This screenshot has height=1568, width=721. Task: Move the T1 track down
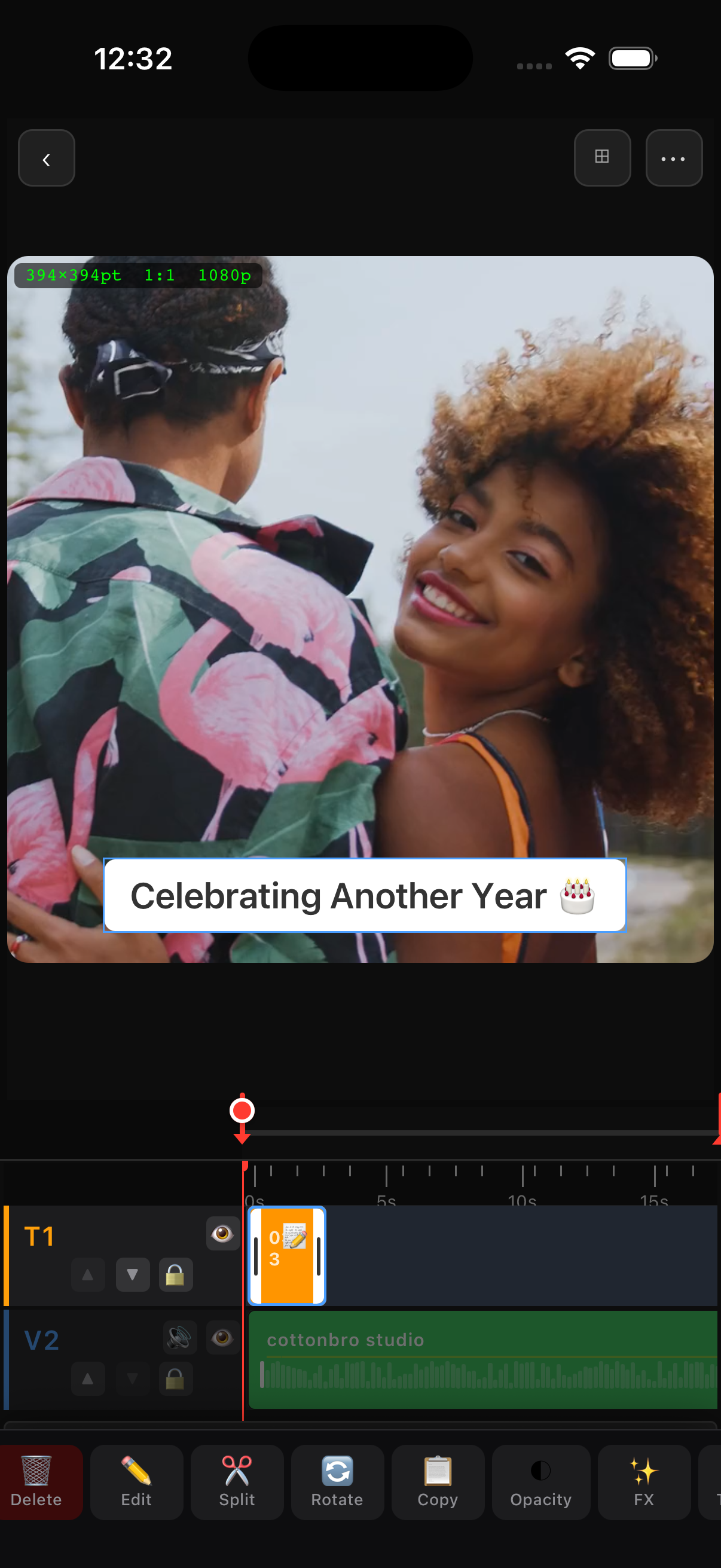coord(133,1274)
